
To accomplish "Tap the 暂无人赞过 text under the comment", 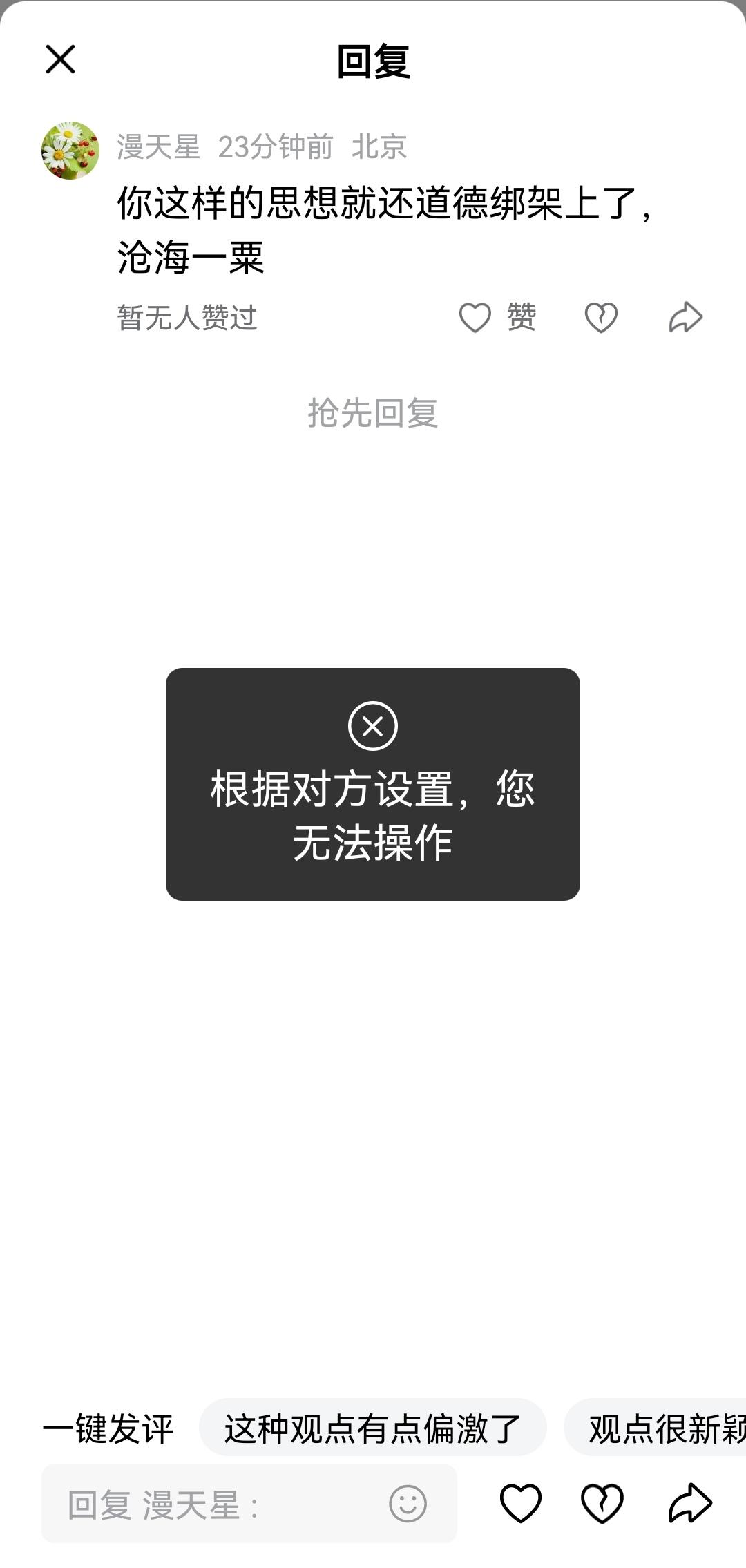I will pyautogui.click(x=185, y=316).
